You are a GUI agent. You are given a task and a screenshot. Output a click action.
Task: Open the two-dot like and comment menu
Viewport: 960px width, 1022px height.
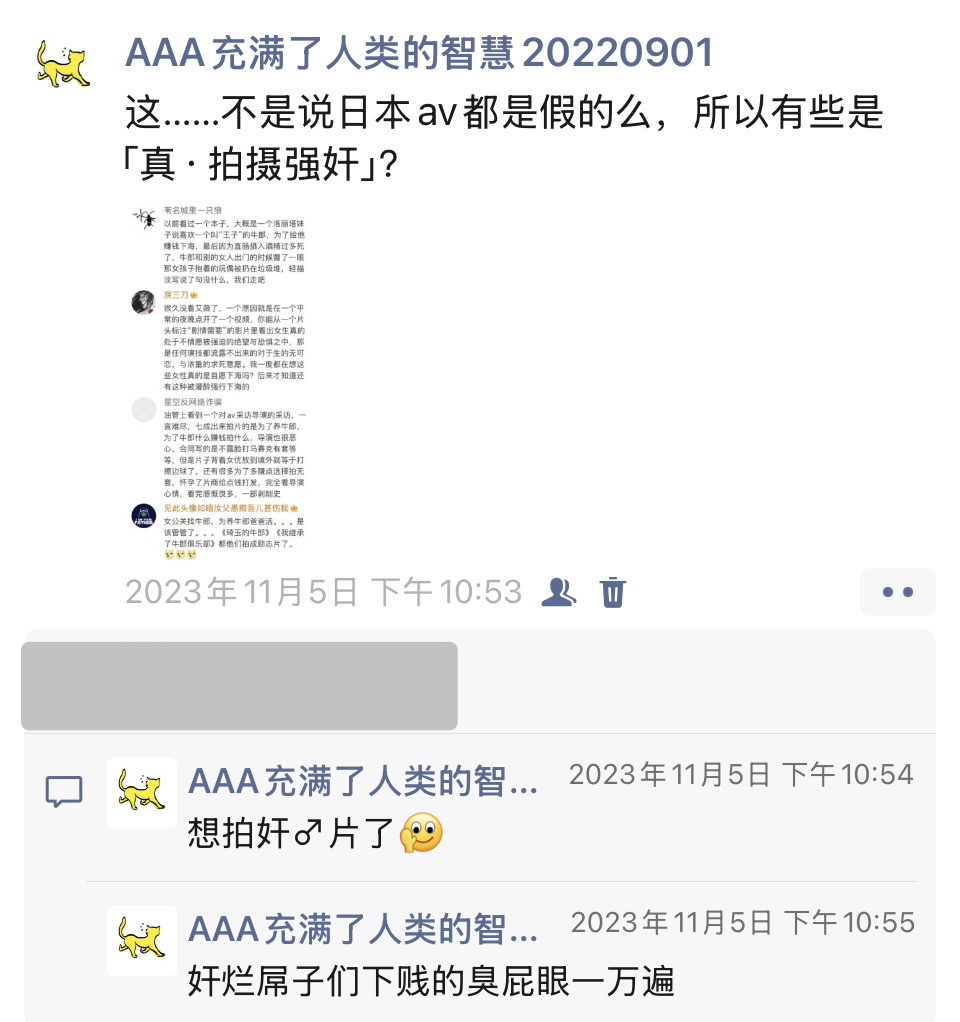click(x=897, y=592)
